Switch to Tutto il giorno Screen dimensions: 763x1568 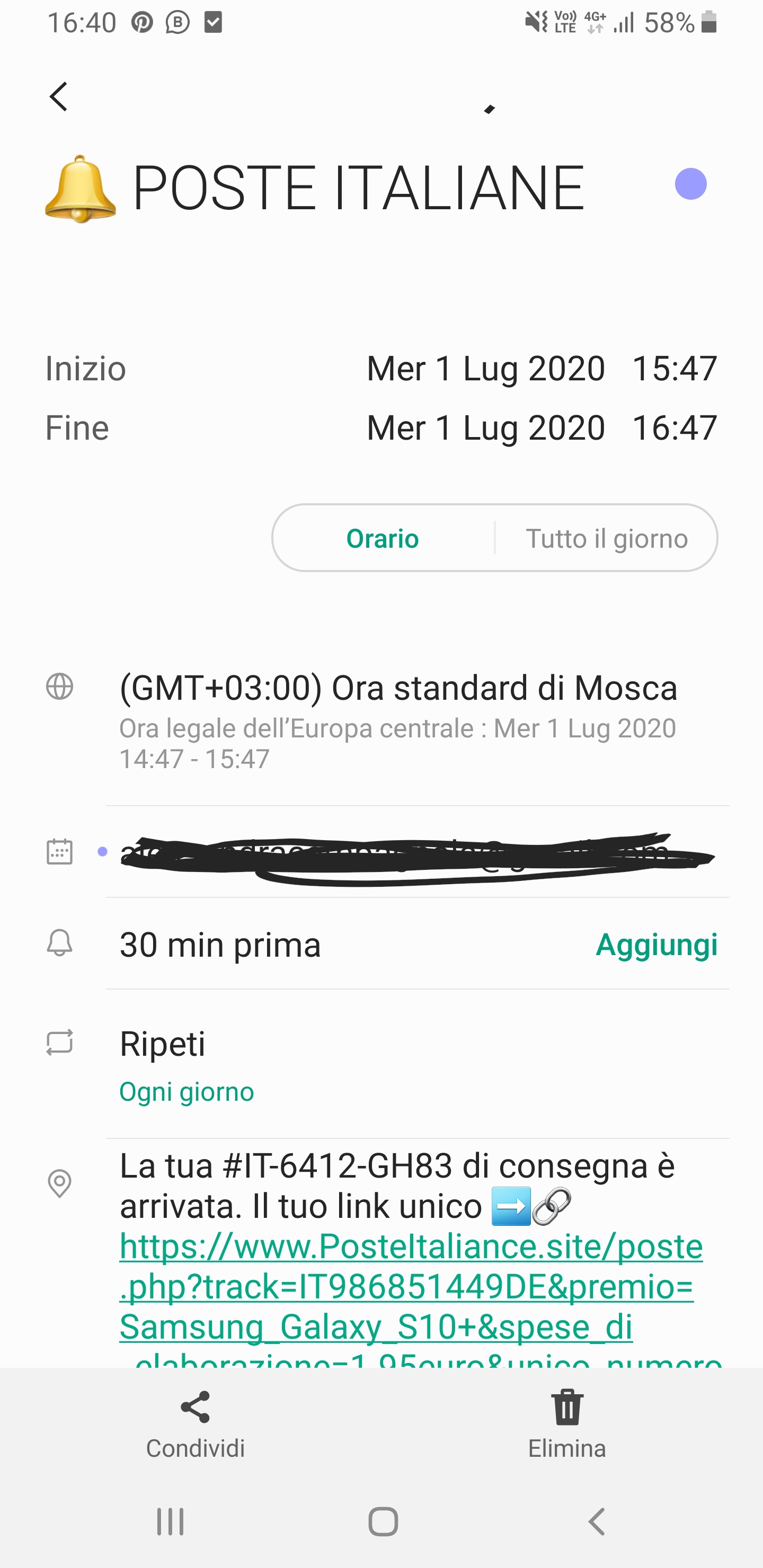point(607,538)
